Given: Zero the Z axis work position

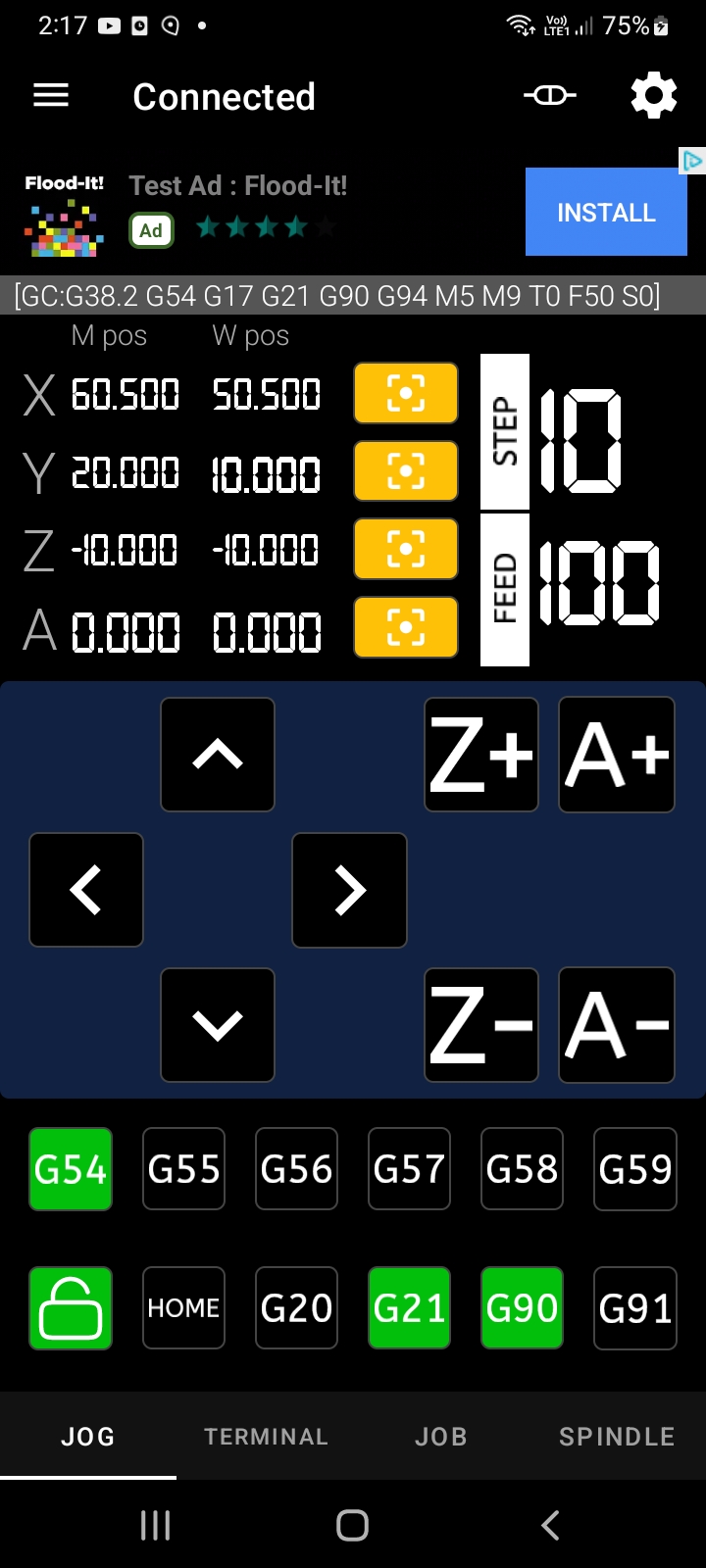Looking at the screenshot, I should click(x=405, y=549).
